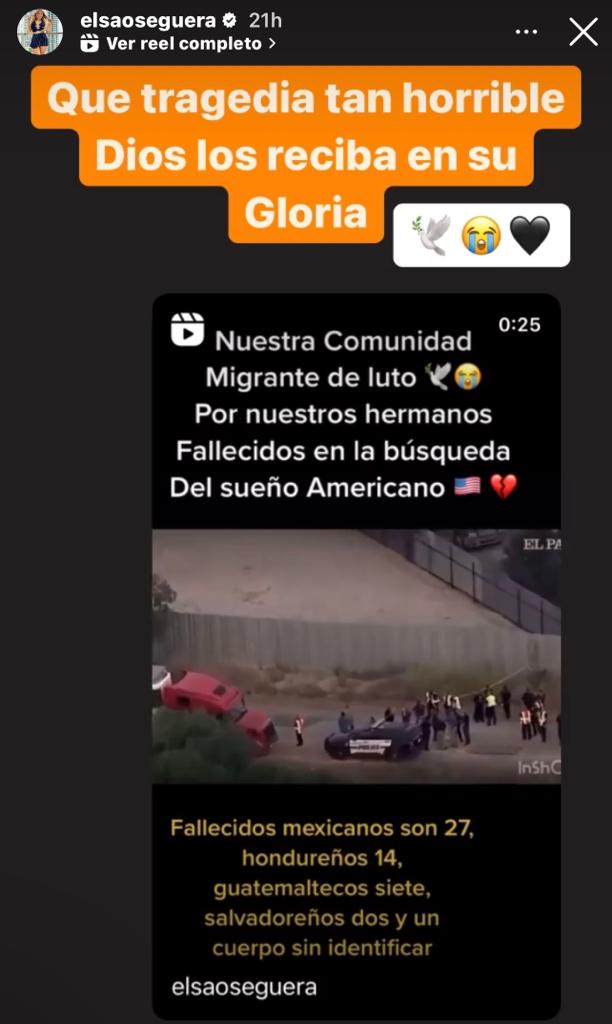Open the three-dot story options menu
This screenshot has height=1024, width=612.
(526, 32)
